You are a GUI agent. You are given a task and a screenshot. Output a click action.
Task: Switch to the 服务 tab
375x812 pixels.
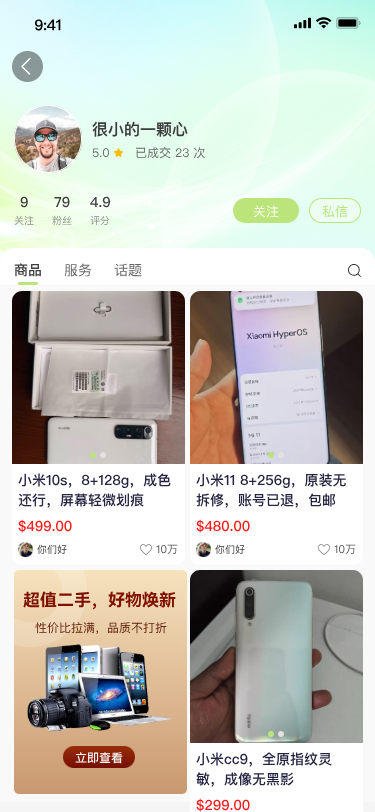78,270
